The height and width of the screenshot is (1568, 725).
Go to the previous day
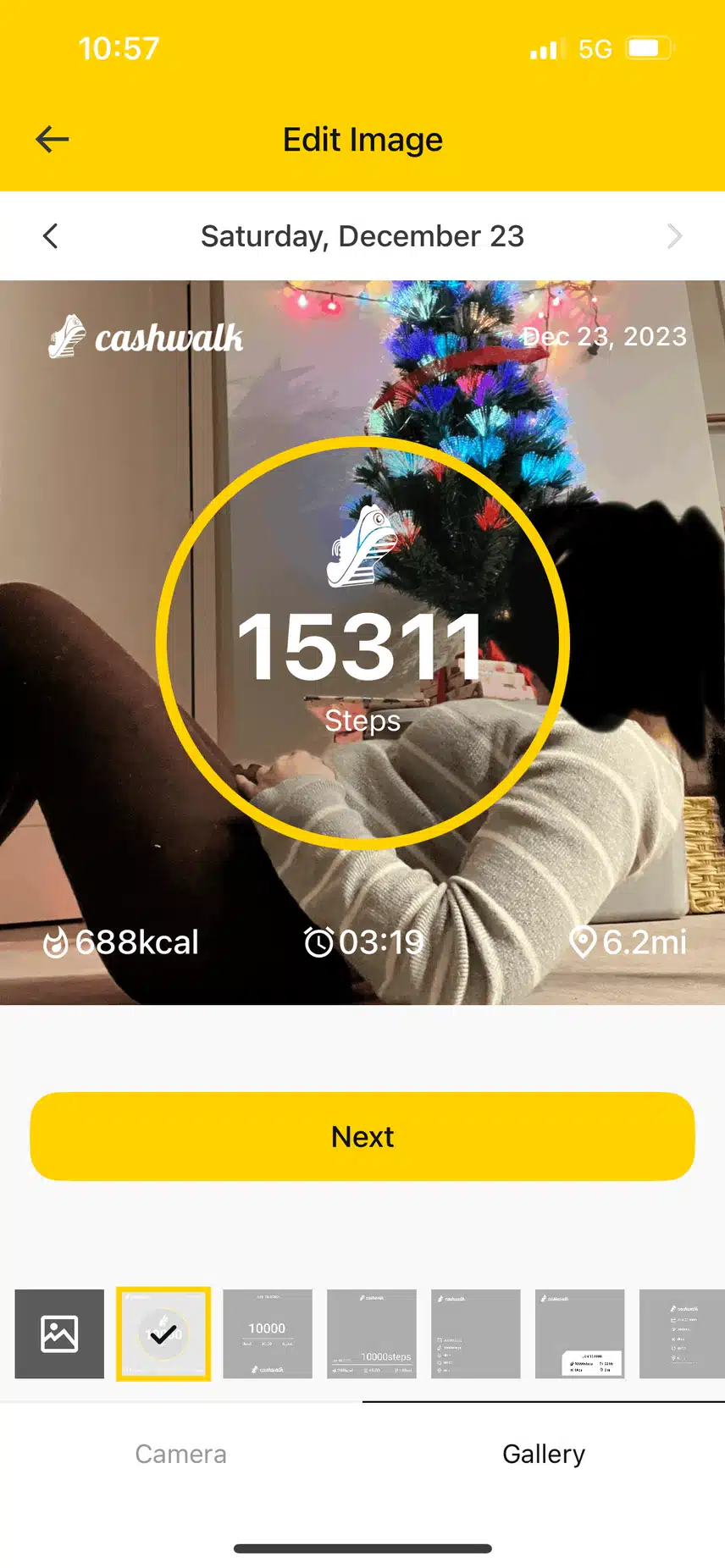coord(50,236)
